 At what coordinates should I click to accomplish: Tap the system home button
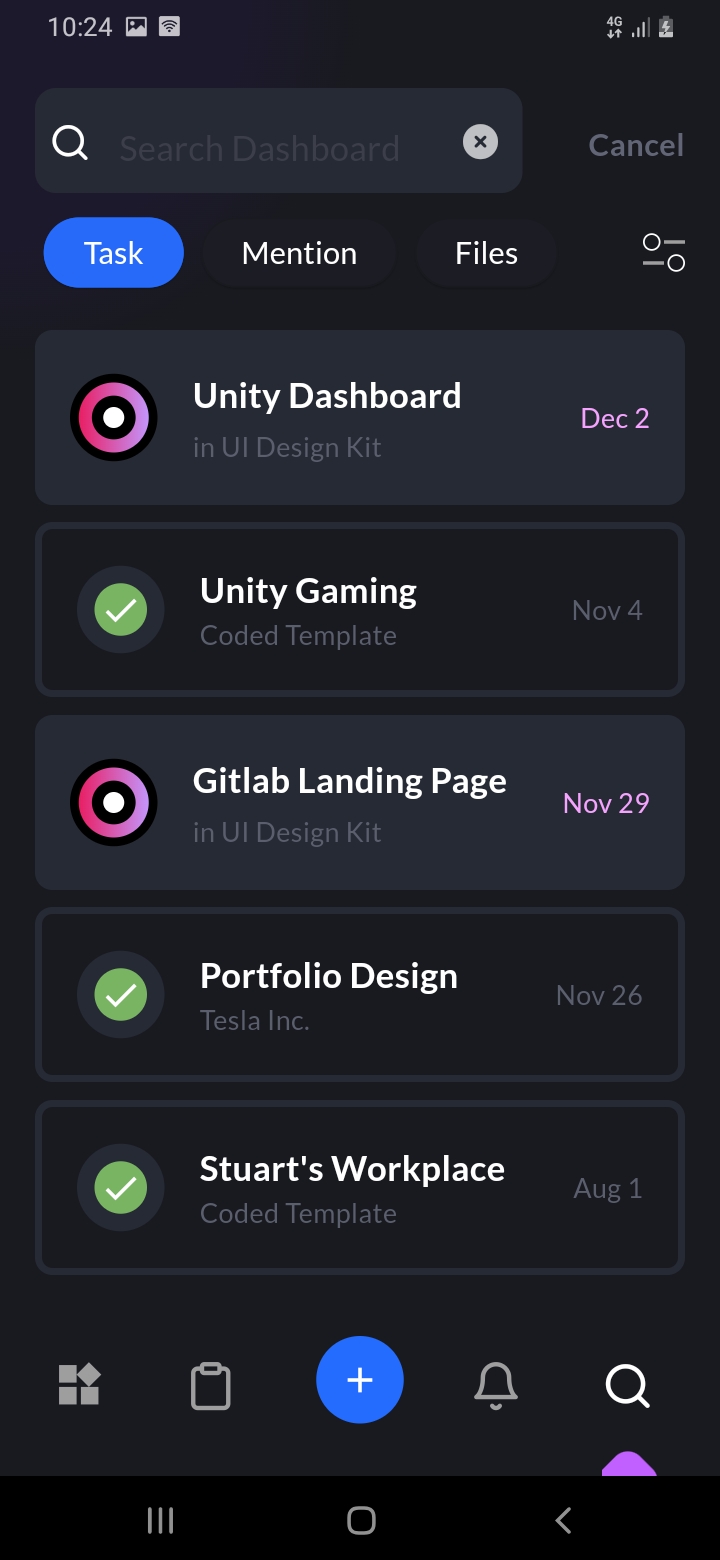361,1521
